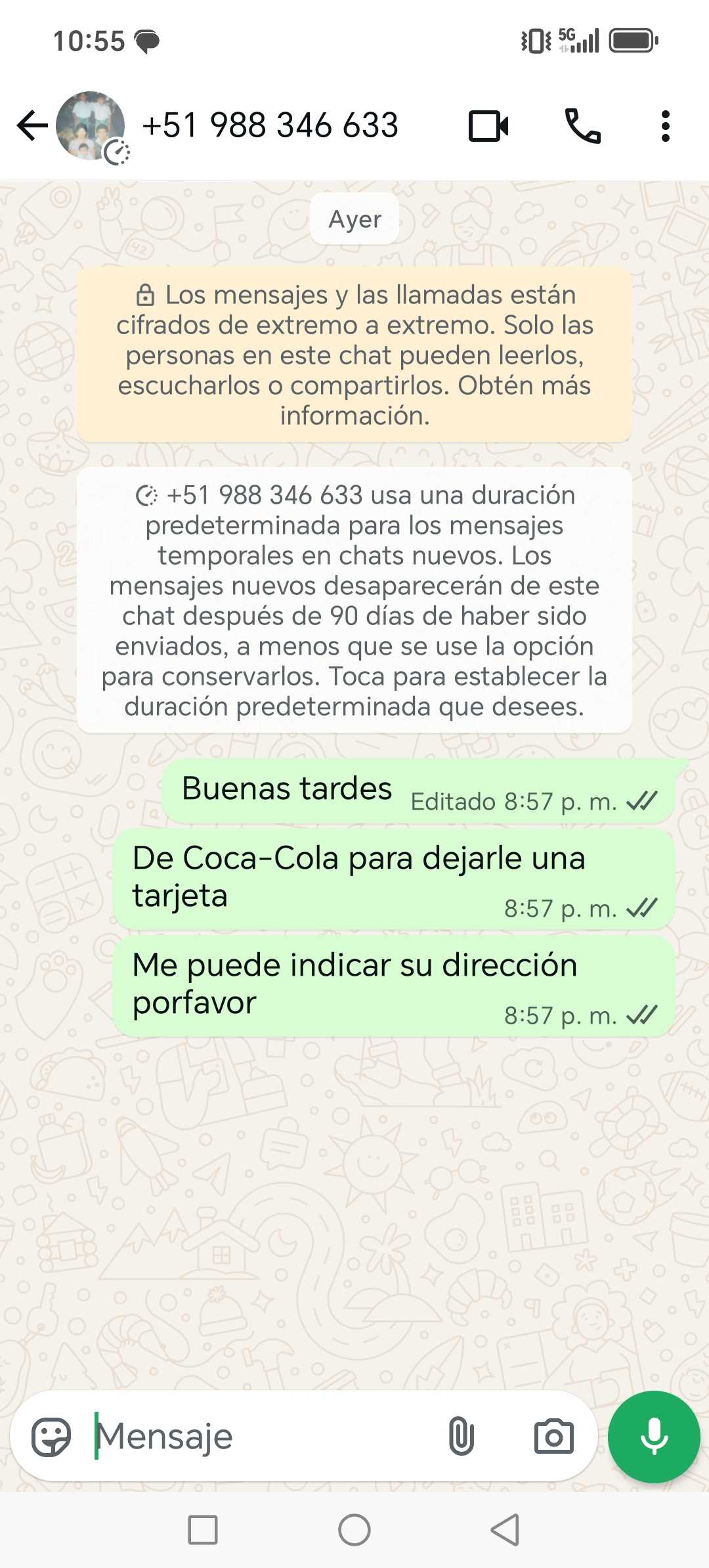709x1568 pixels.
Task: Go to the system home screen
Action: (354, 1530)
